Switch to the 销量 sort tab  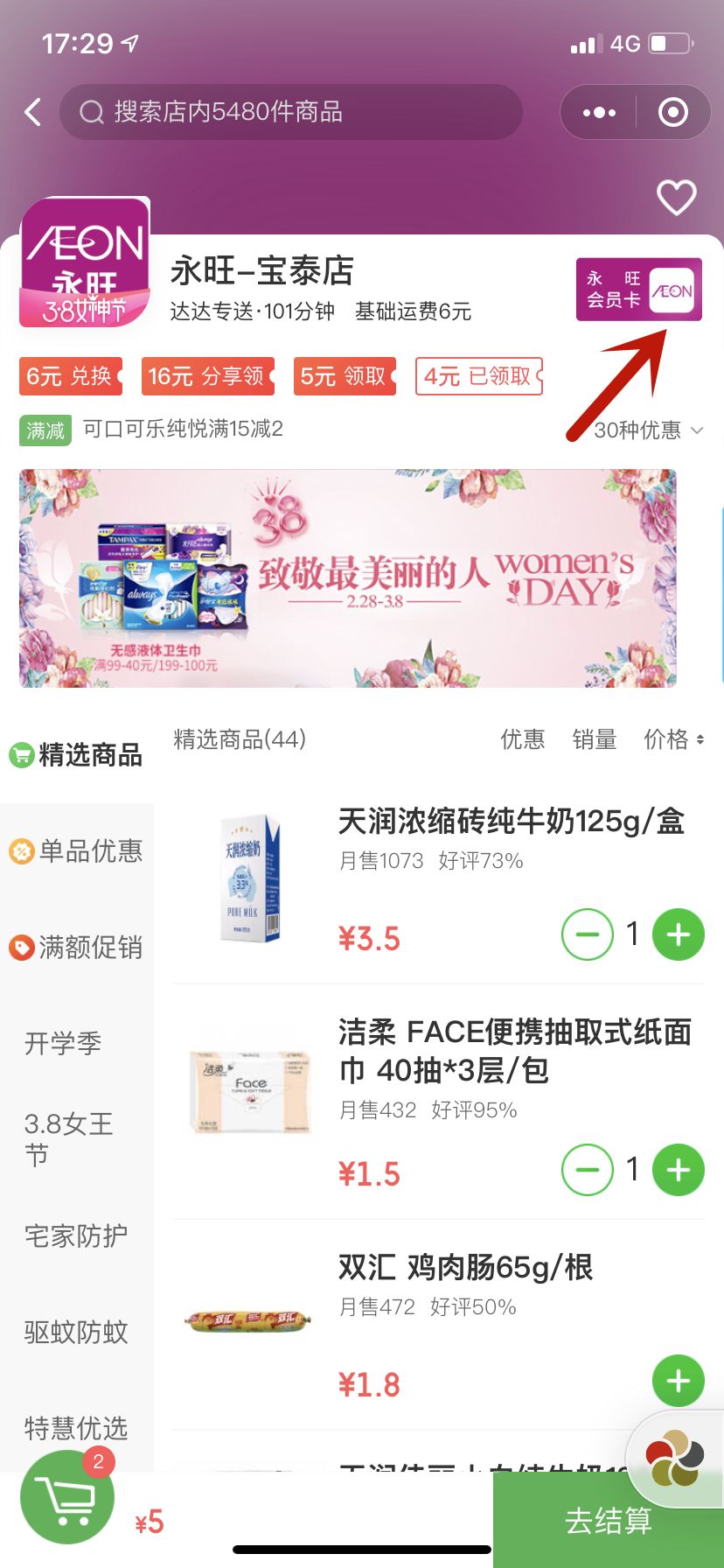pos(595,739)
